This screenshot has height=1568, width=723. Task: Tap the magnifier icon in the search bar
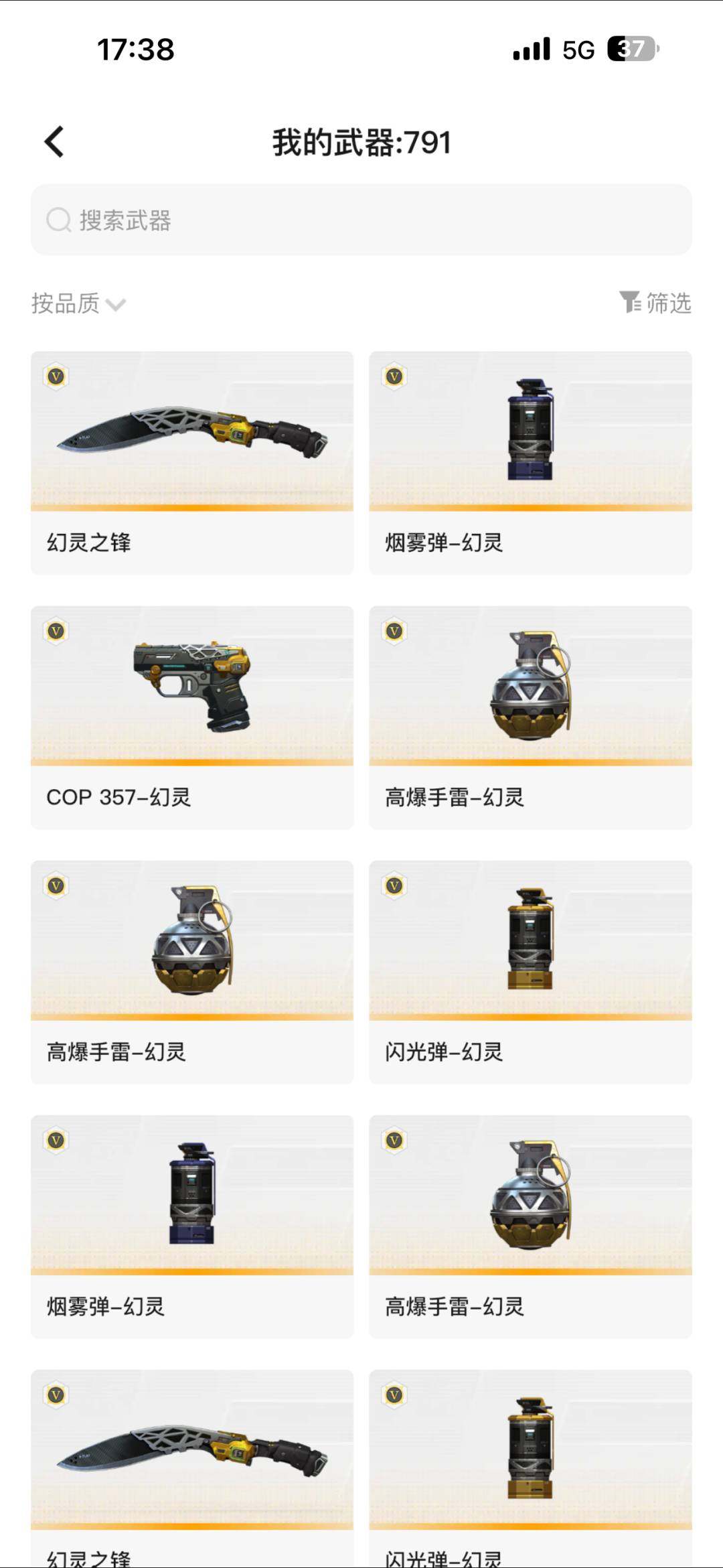click(x=59, y=220)
